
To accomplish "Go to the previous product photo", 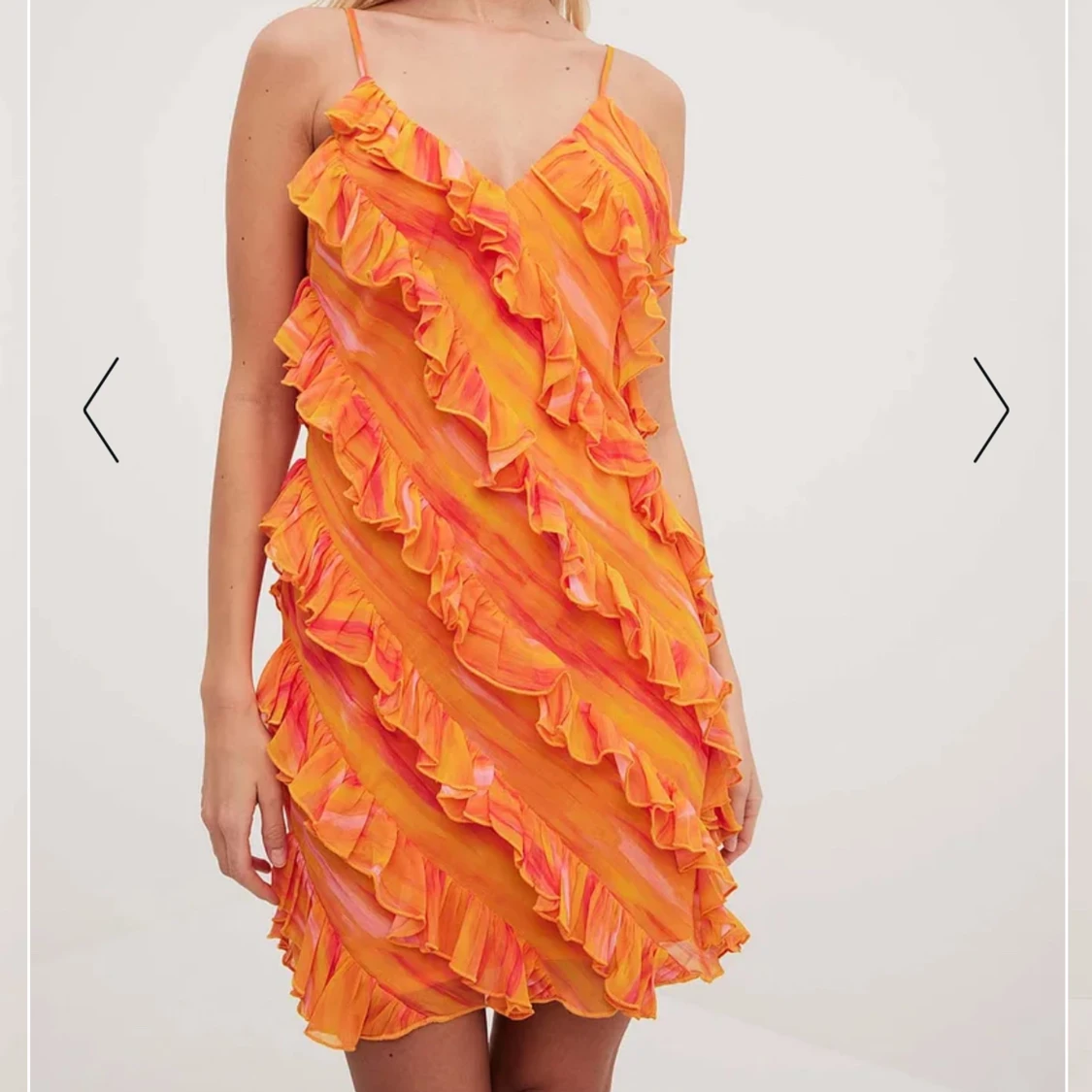I will click(101, 410).
